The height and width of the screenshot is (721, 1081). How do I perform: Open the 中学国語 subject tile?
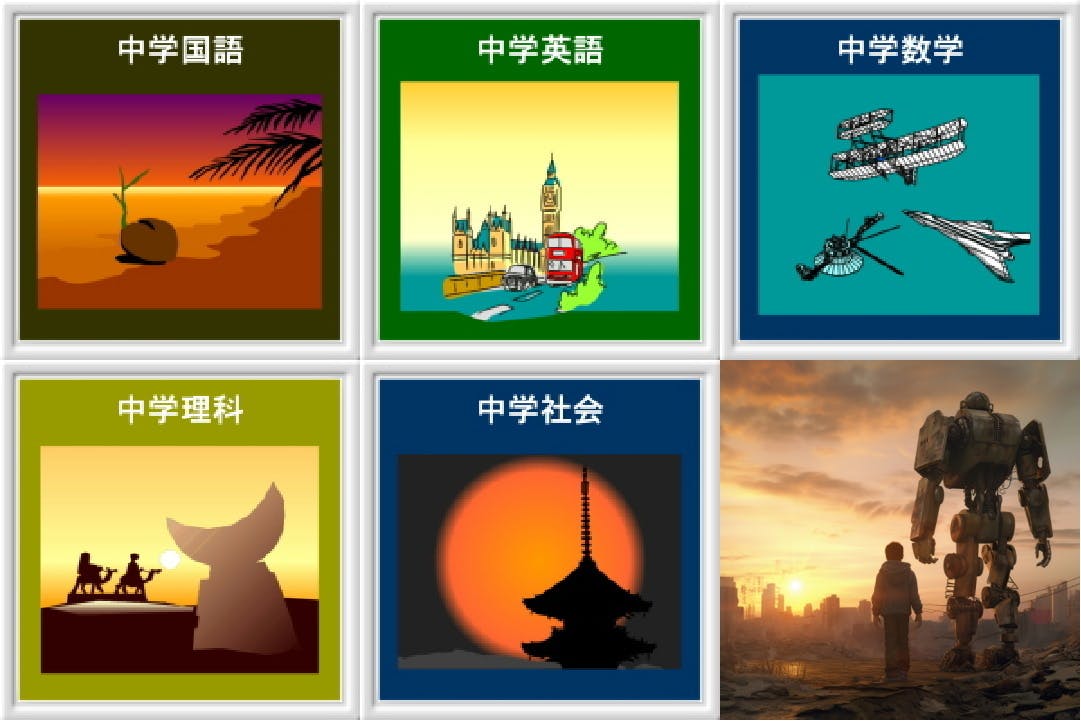[180, 180]
